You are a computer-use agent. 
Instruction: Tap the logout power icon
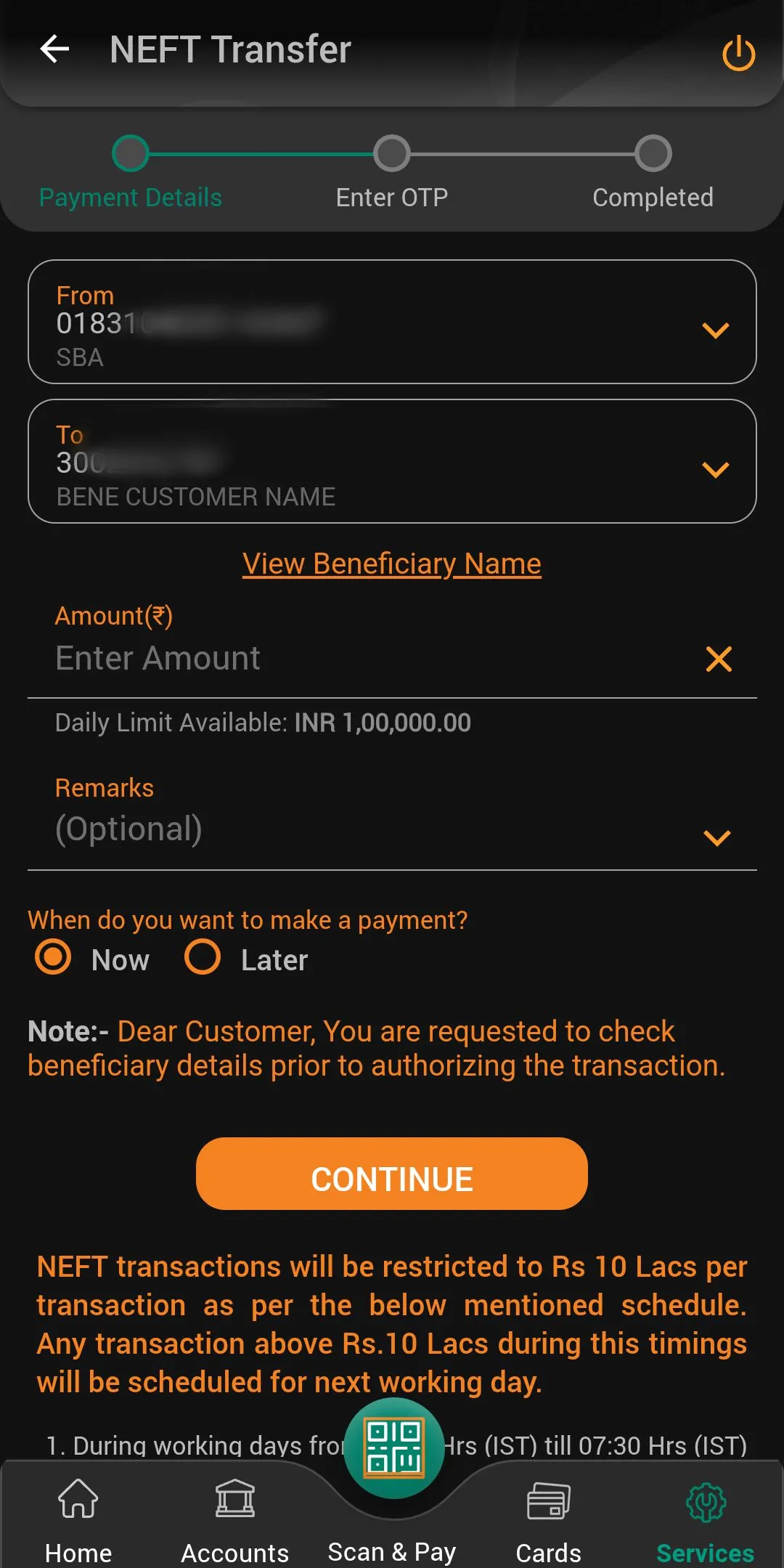(x=738, y=53)
